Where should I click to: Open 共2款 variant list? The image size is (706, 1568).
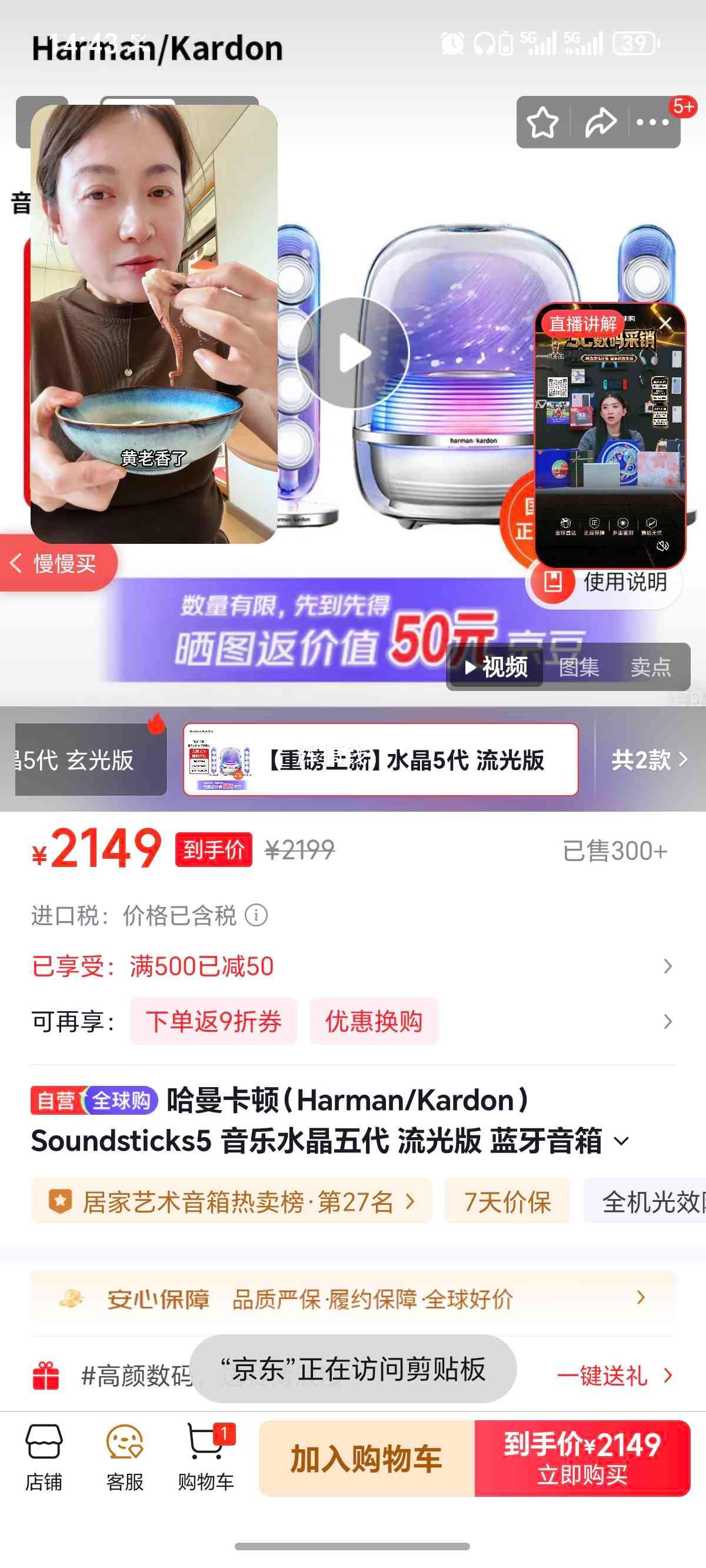[x=647, y=761]
